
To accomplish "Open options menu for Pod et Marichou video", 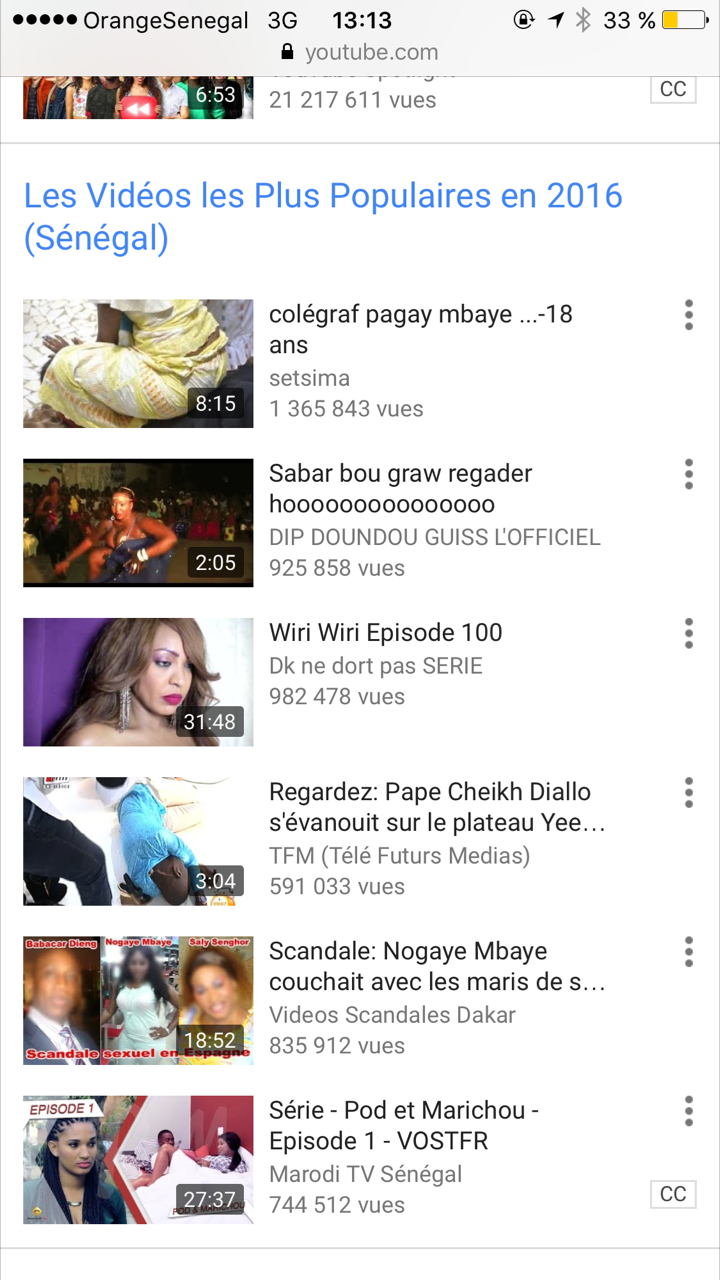I will coord(688,1110).
